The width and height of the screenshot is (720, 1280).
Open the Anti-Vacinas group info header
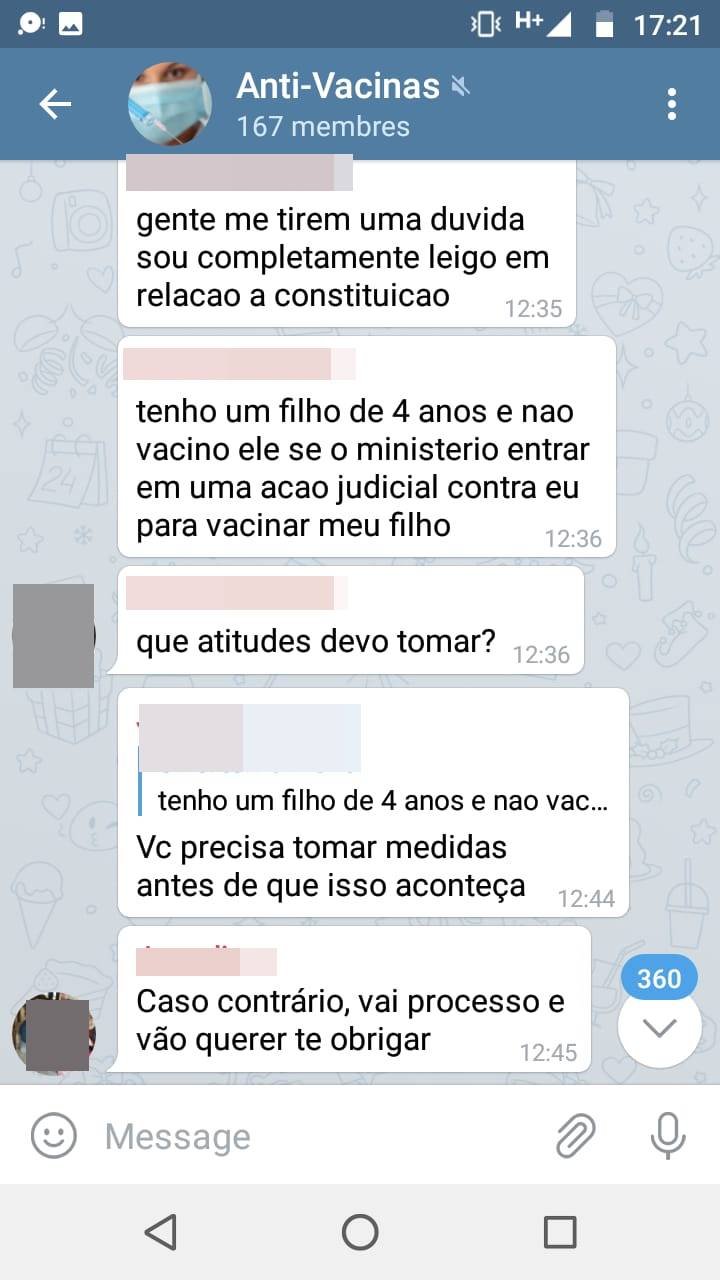click(338, 104)
